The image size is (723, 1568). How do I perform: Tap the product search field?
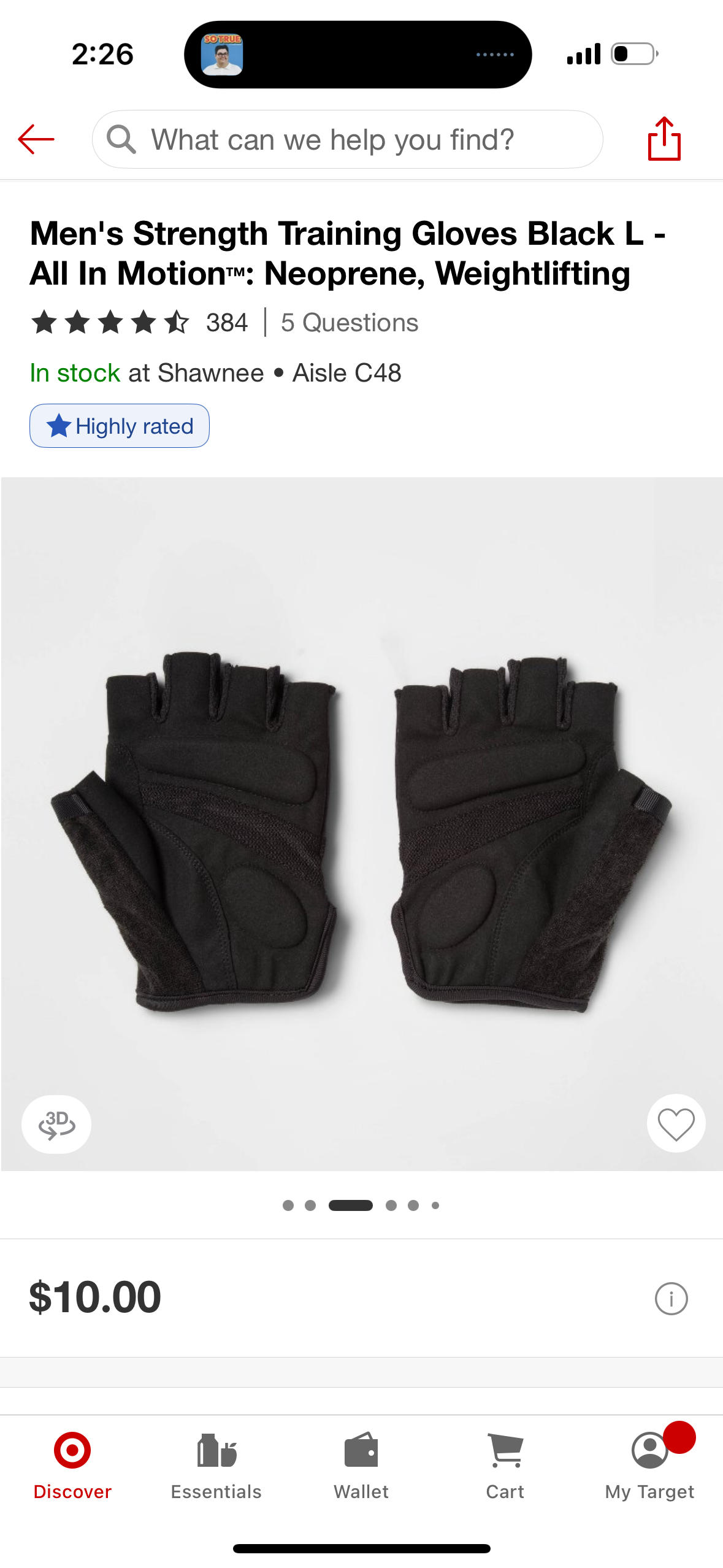tap(347, 139)
